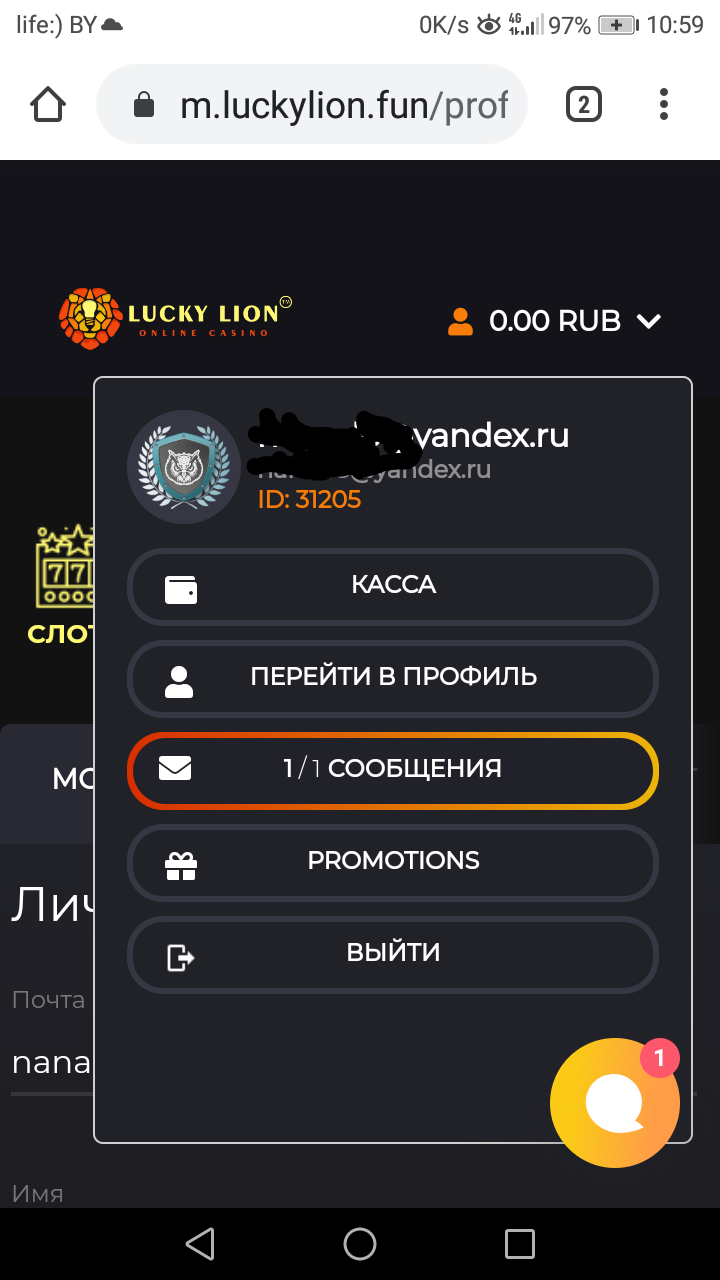Open recent apps from the navigation bar

point(520,1244)
